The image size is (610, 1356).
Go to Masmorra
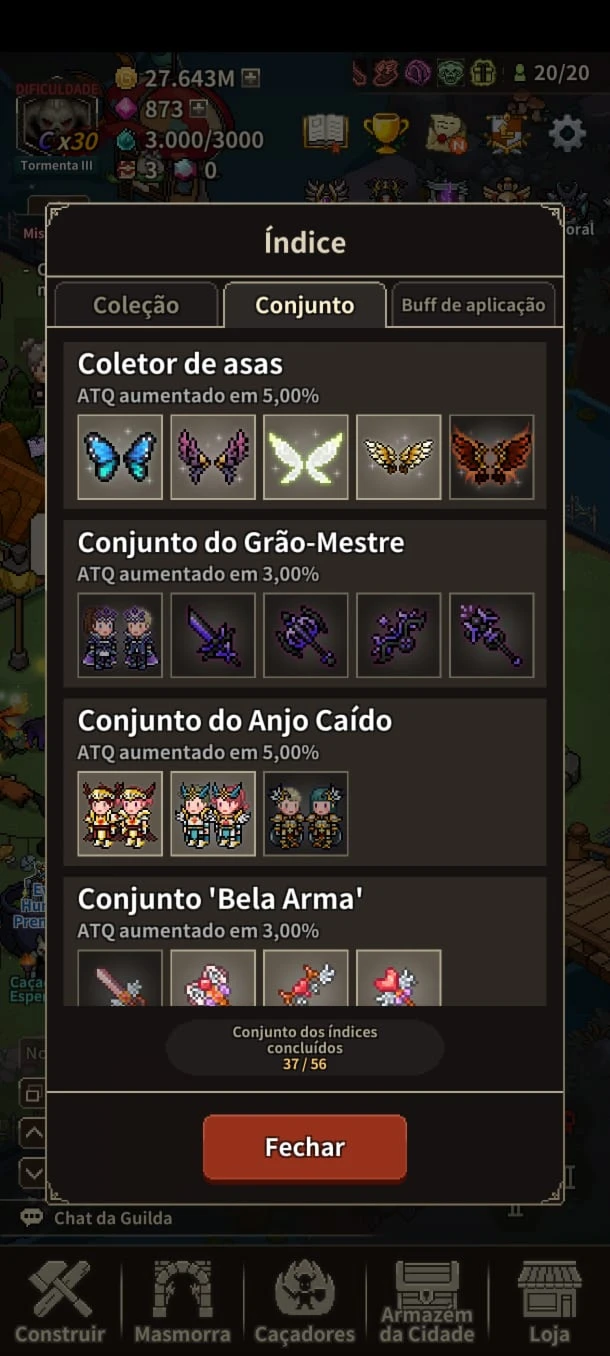click(182, 1301)
